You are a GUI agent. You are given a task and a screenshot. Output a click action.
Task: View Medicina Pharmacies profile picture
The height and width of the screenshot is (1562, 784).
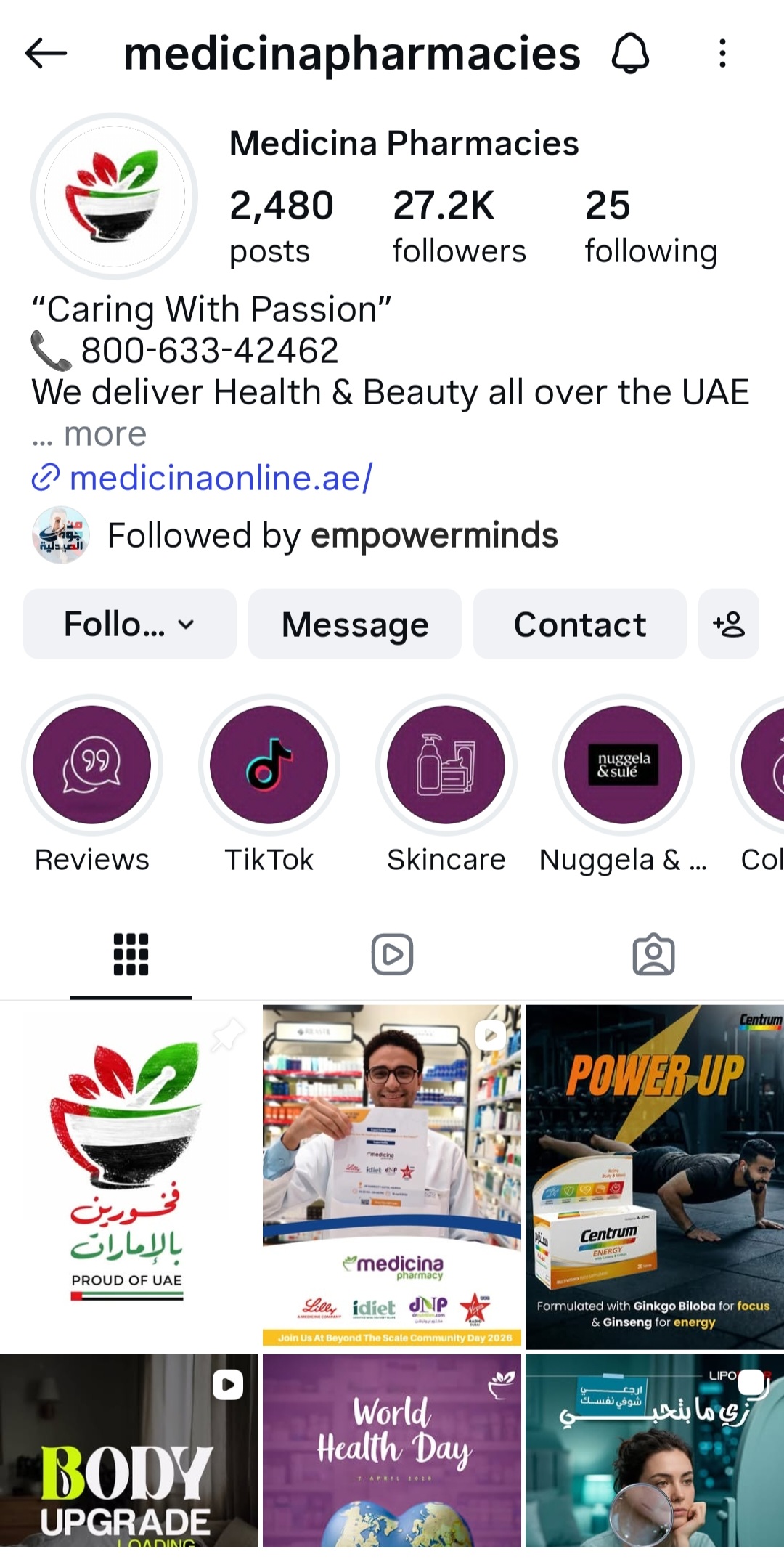click(114, 195)
